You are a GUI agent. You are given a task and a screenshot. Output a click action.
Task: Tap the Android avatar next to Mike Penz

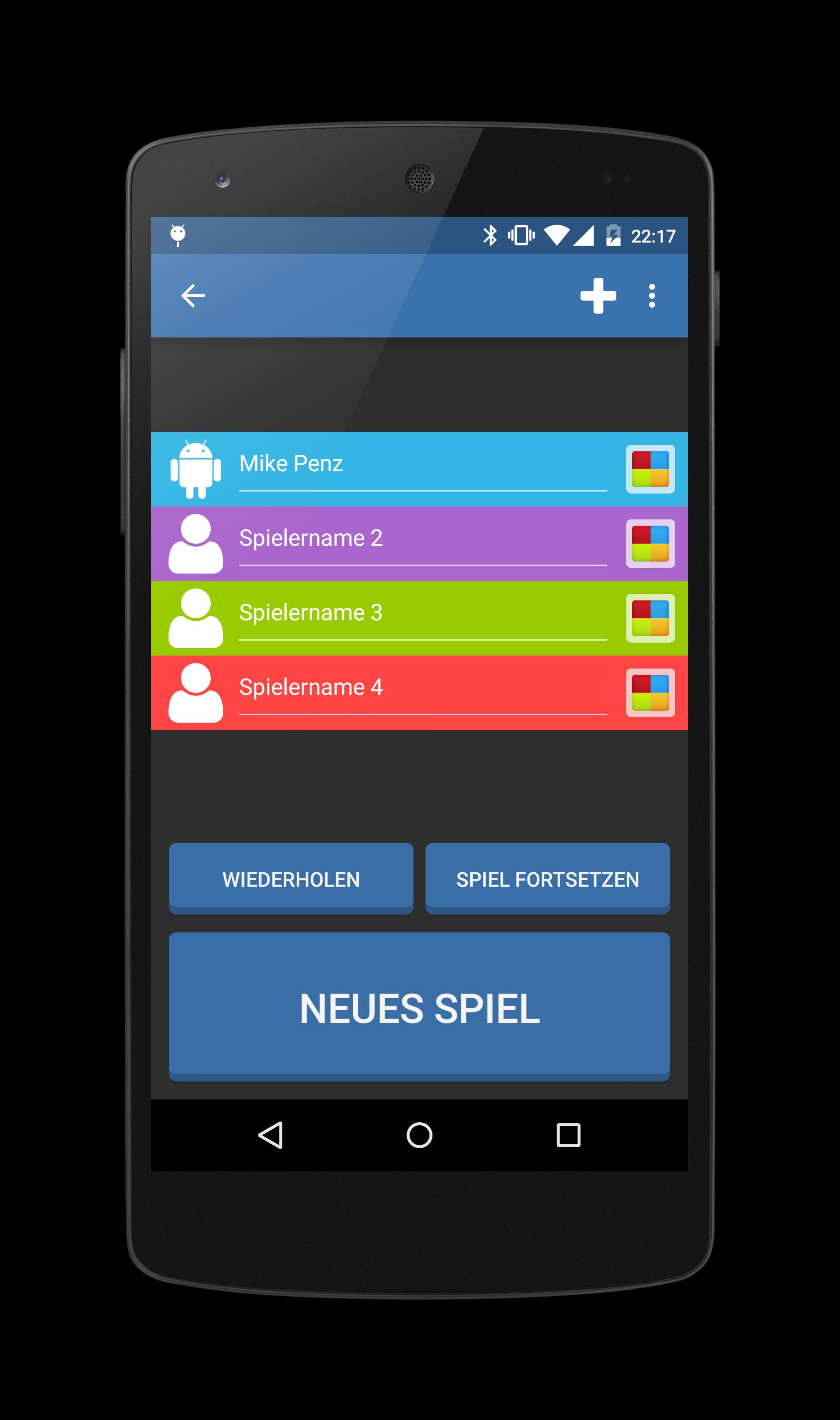196,469
